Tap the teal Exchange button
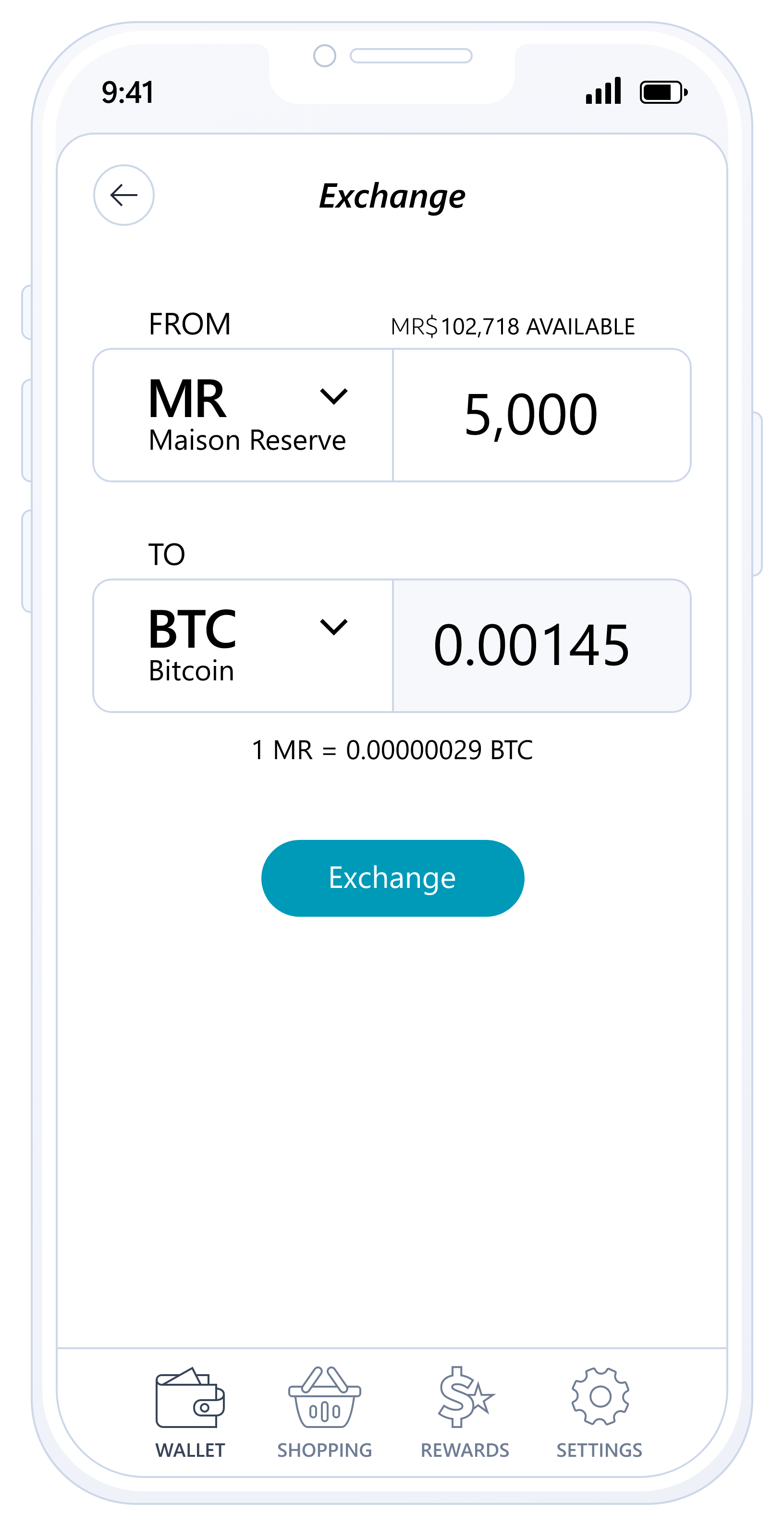The width and height of the screenshot is (784, 1526). point(392,878)
